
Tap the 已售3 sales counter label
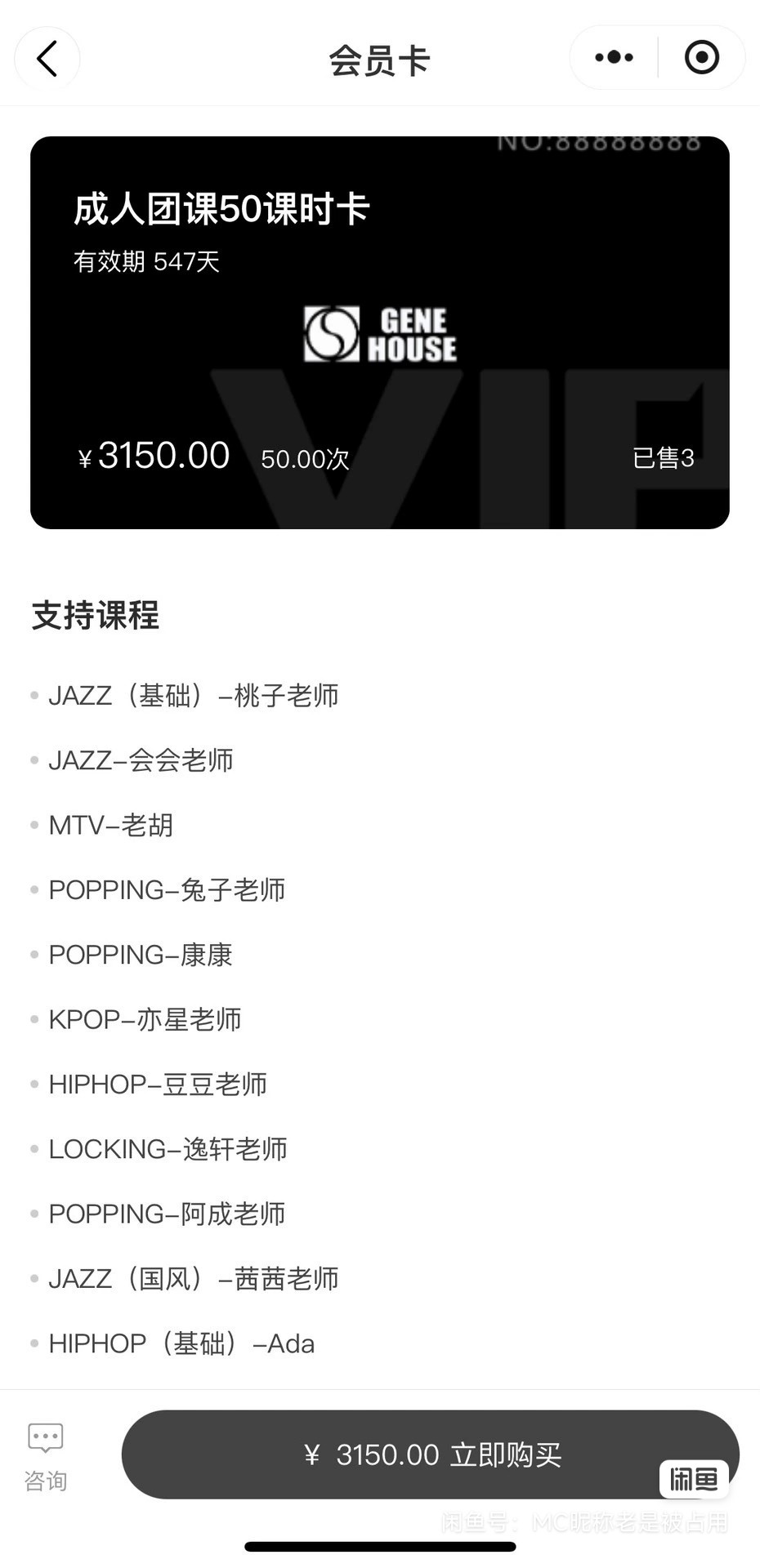[x=663, y=459]
